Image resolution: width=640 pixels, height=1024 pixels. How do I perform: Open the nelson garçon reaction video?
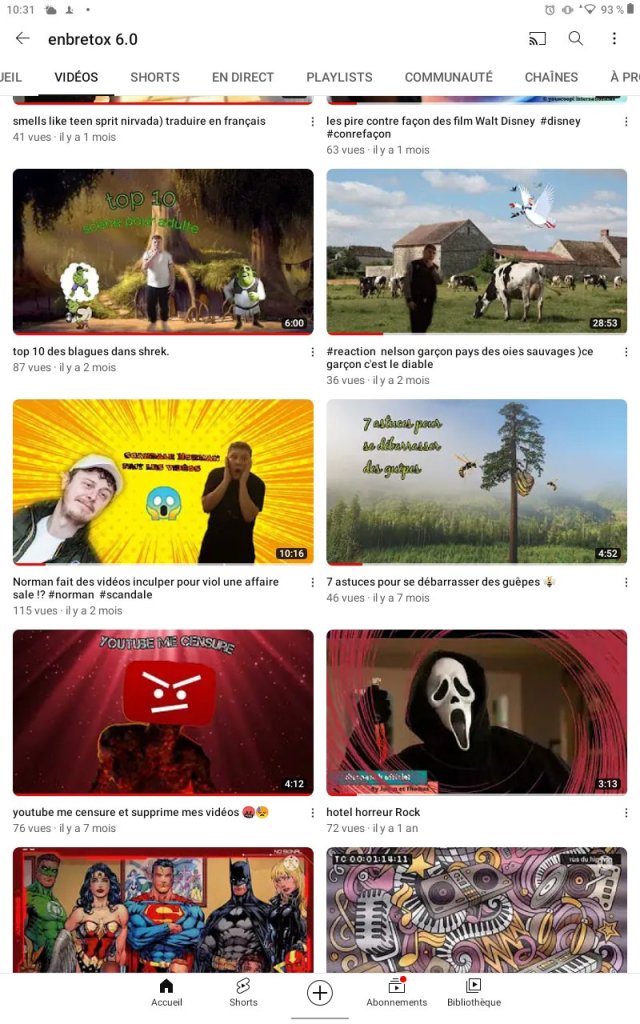click(476, 251)
